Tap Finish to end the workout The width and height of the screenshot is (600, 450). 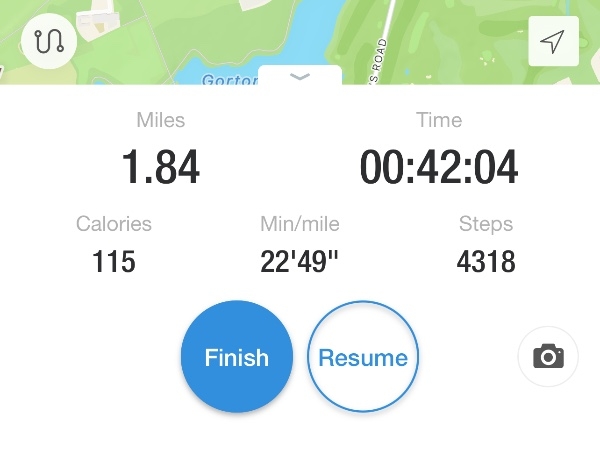tap(237, 357)
